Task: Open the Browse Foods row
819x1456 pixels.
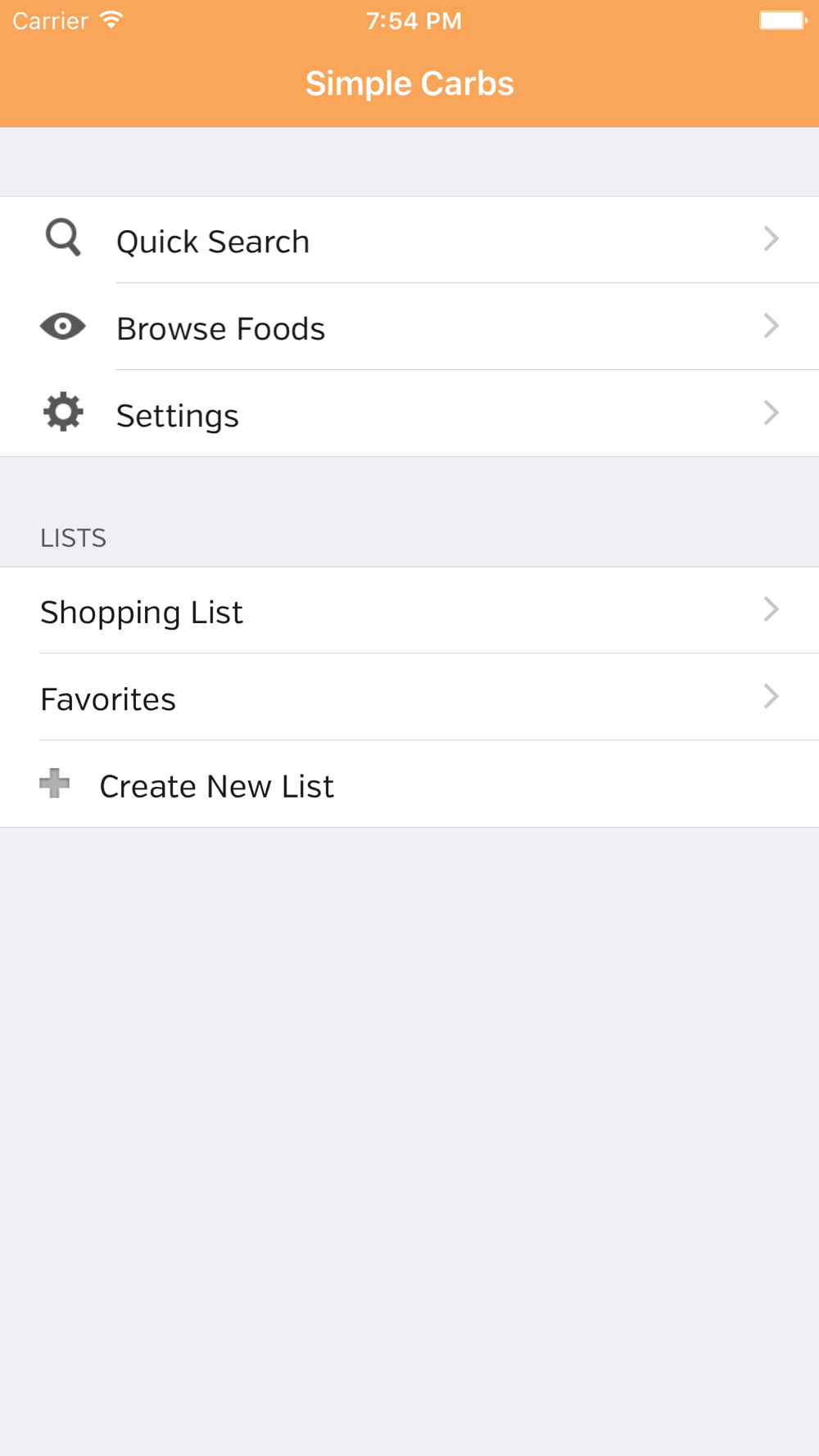Action: pos(409,327)
